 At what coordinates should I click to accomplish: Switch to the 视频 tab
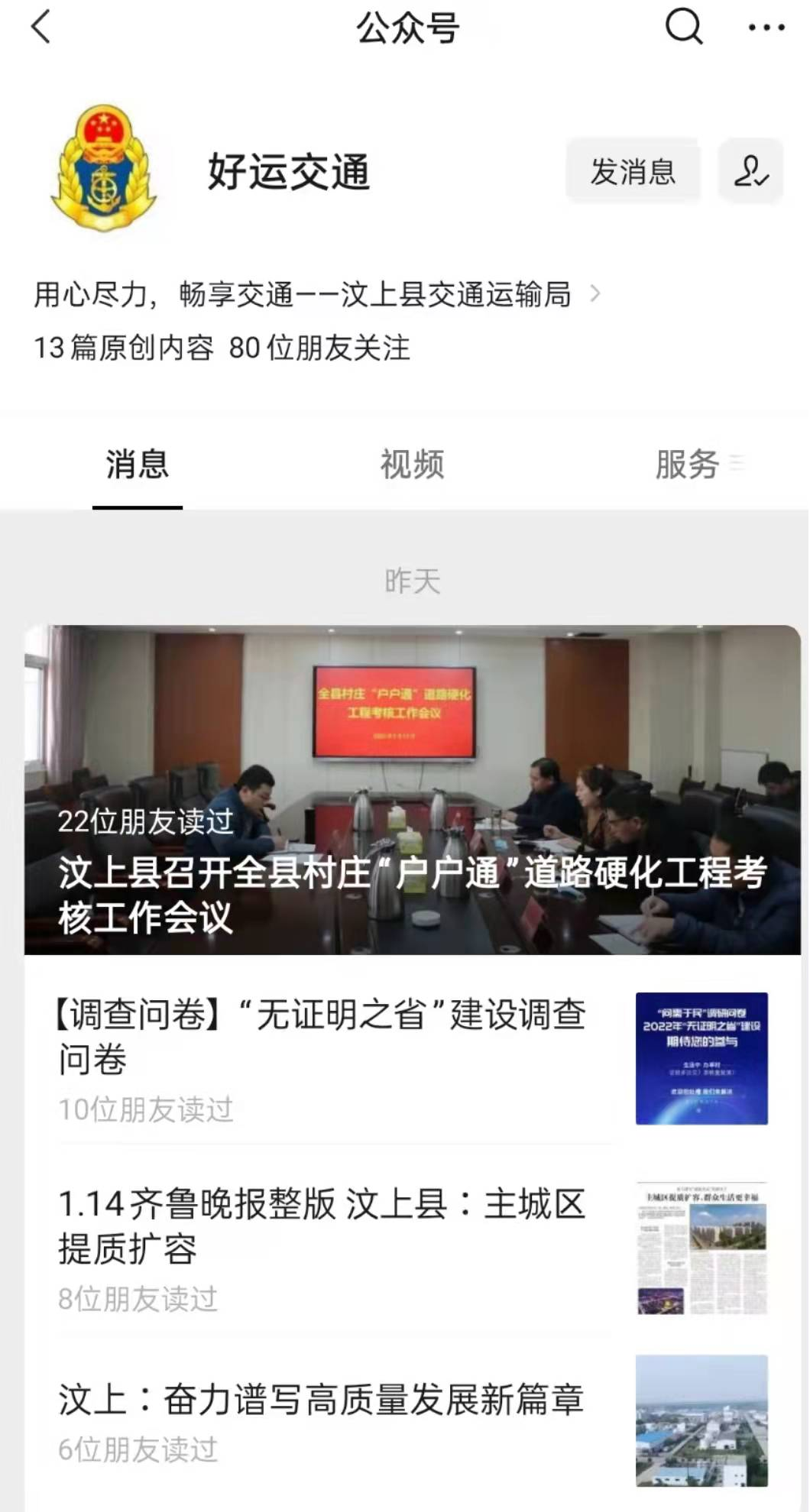(412, 464)
